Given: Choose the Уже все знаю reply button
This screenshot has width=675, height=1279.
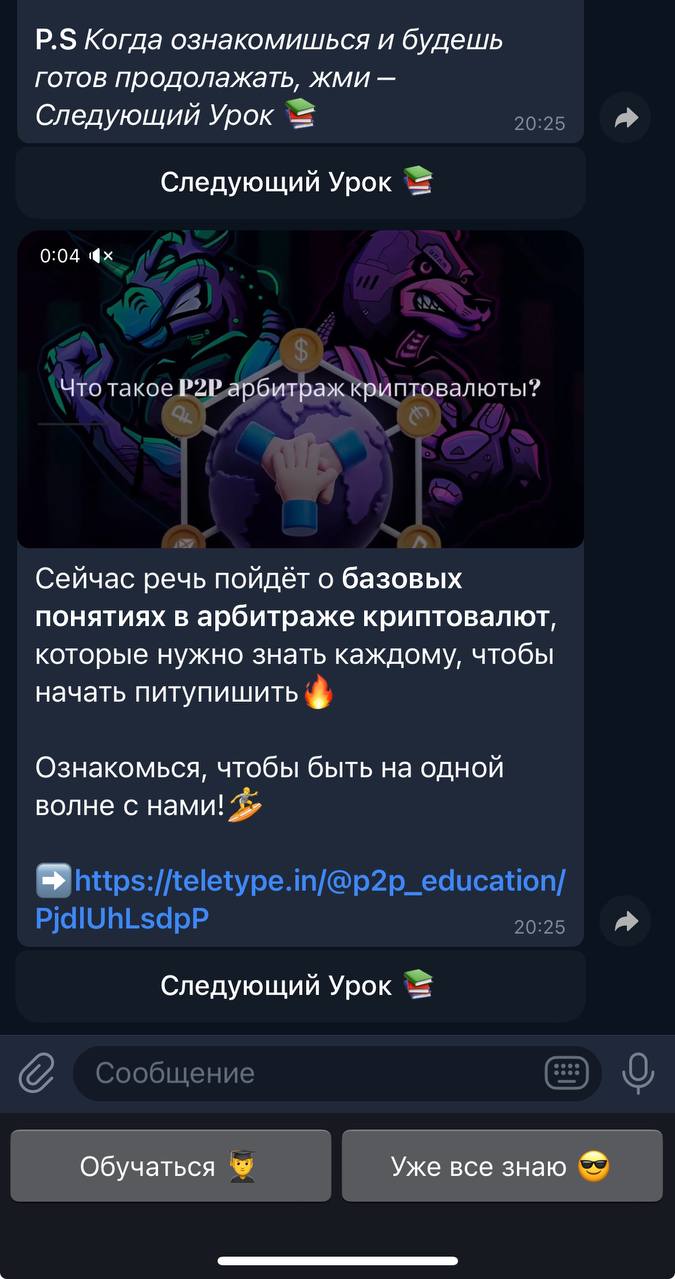Looking at the screenshot, I should pos(502,1166).
